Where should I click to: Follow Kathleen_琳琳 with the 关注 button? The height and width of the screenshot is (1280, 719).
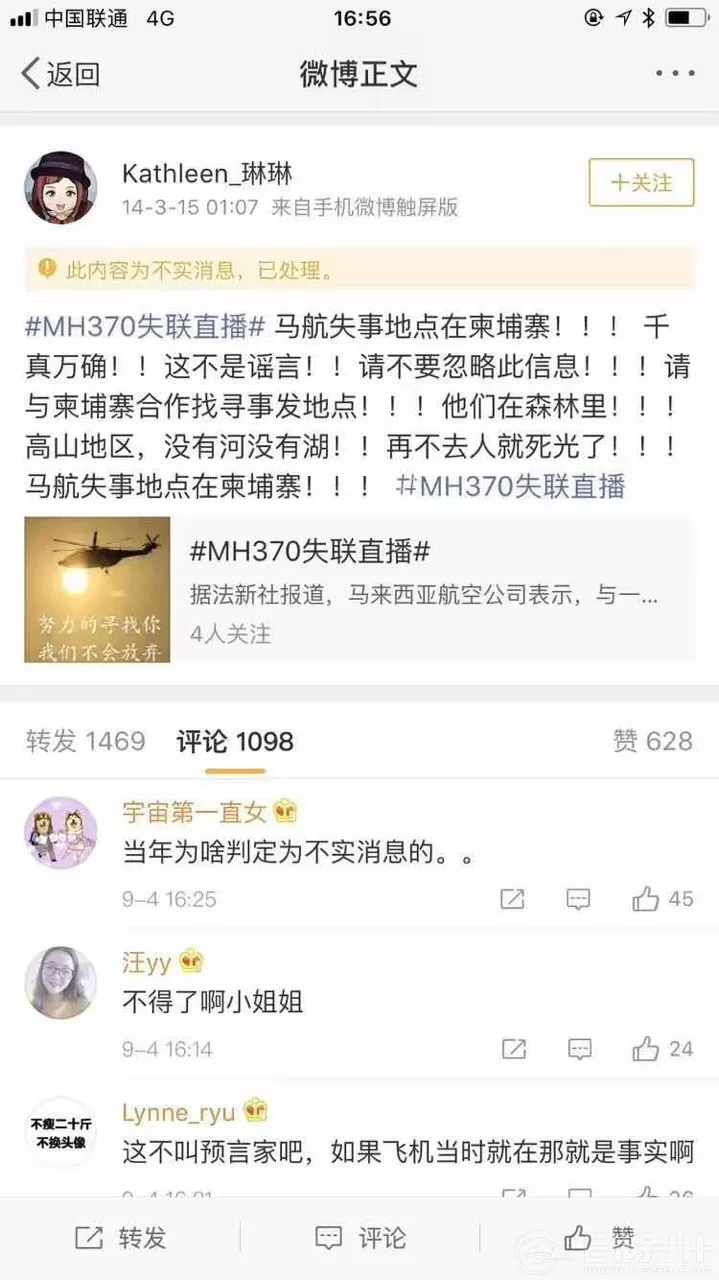[x=641, y=183]
